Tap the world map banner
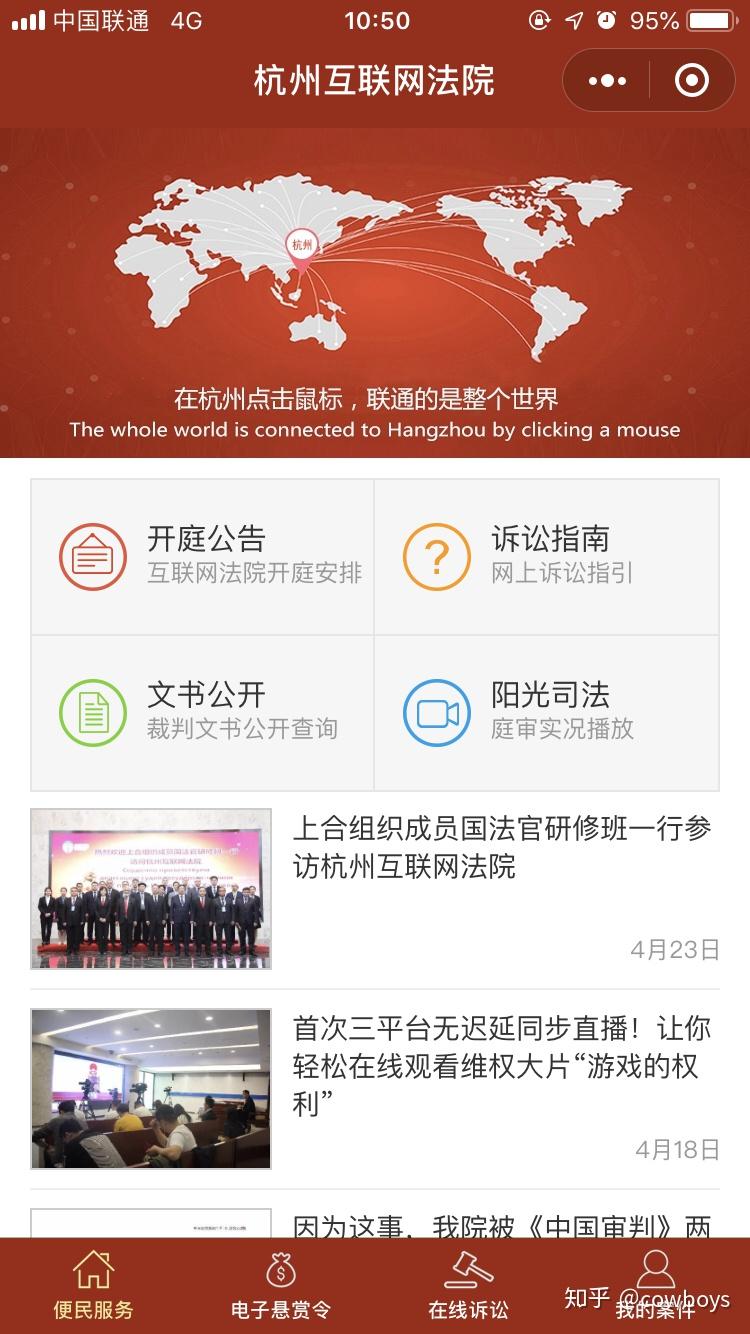 coord(375,293)
